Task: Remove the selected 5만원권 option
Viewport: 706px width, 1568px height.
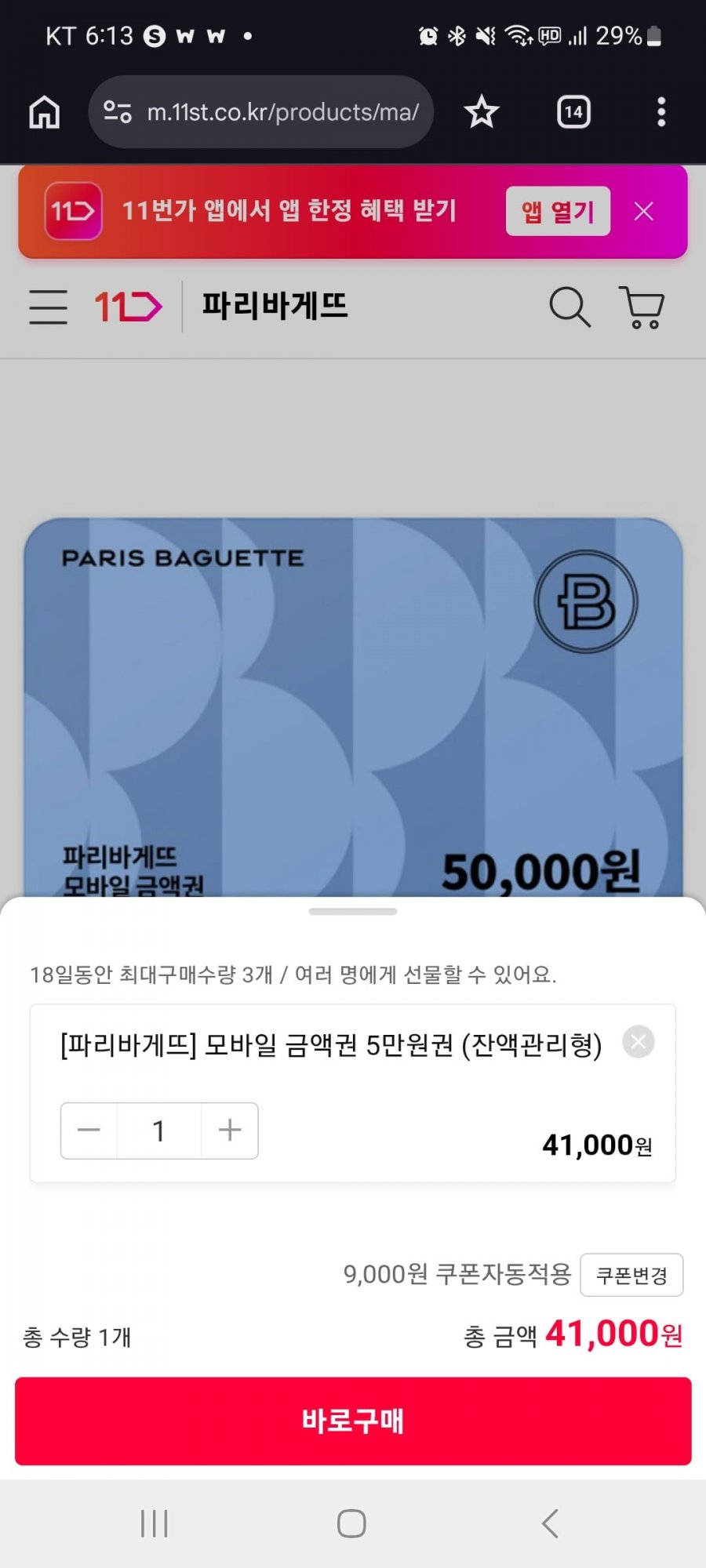Action: [639, 1042]
